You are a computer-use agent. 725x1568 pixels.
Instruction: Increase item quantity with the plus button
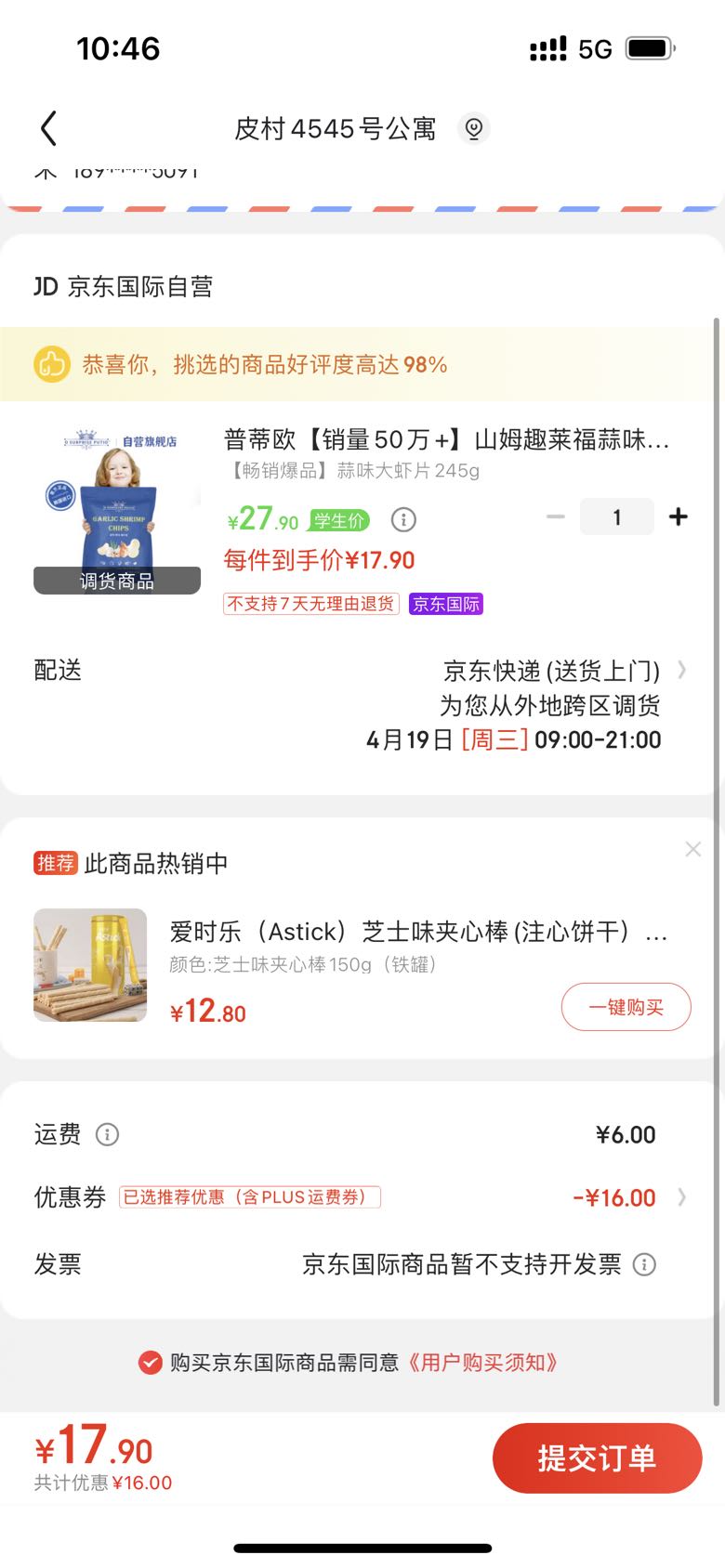pos(679,516)
